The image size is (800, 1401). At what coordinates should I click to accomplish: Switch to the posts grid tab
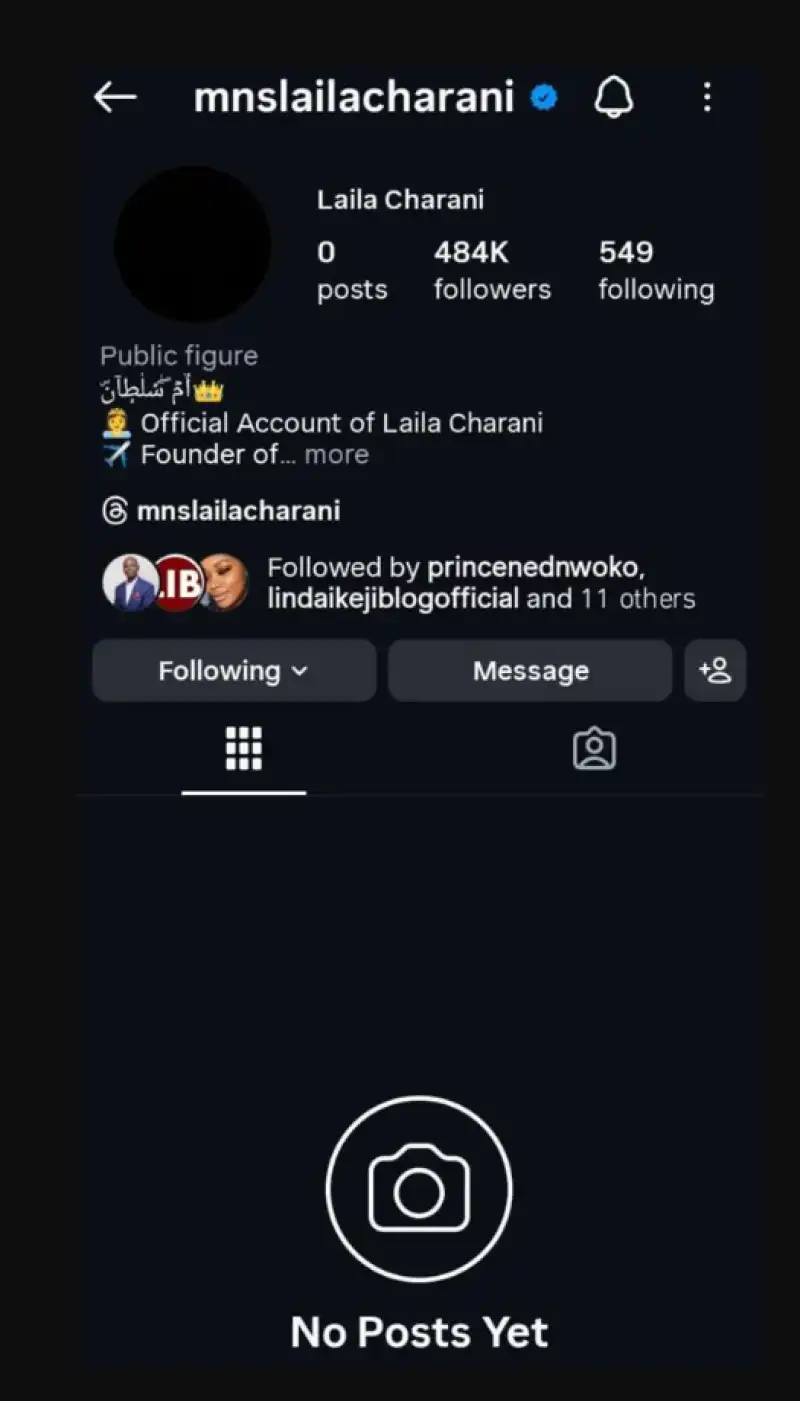click(244, 748)
